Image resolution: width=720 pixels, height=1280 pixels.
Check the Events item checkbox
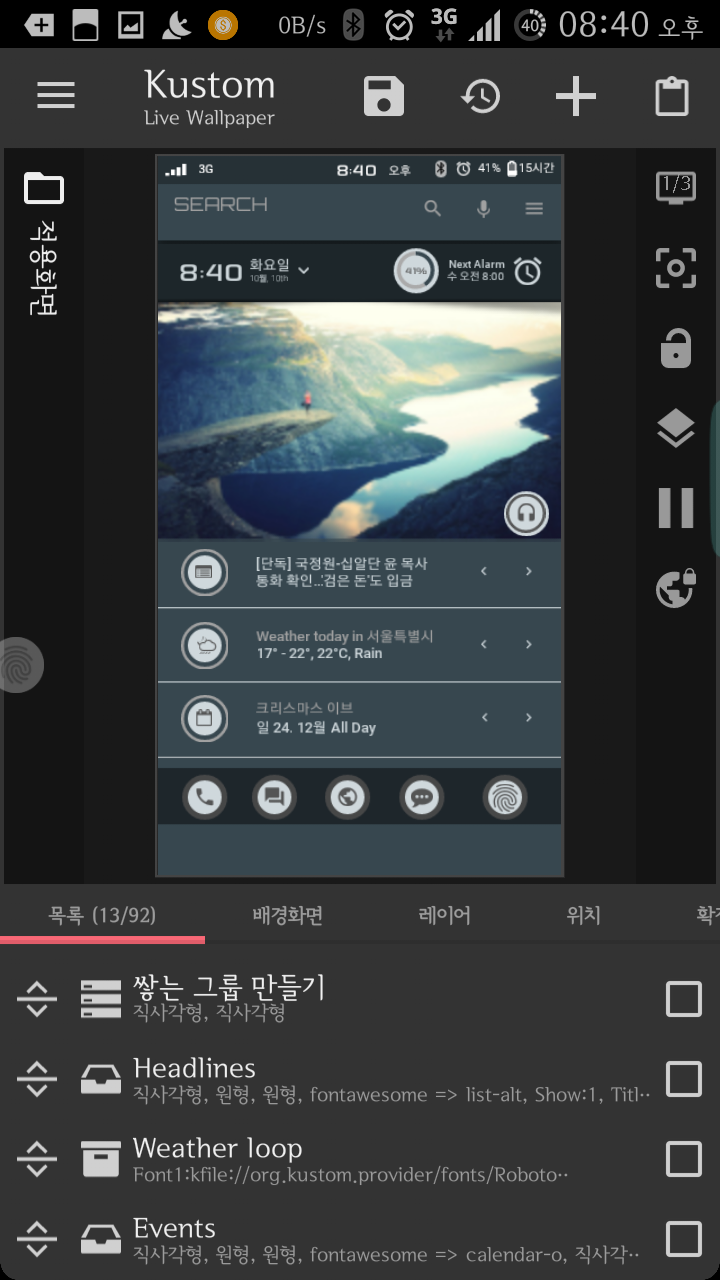tap(684, 1239)
